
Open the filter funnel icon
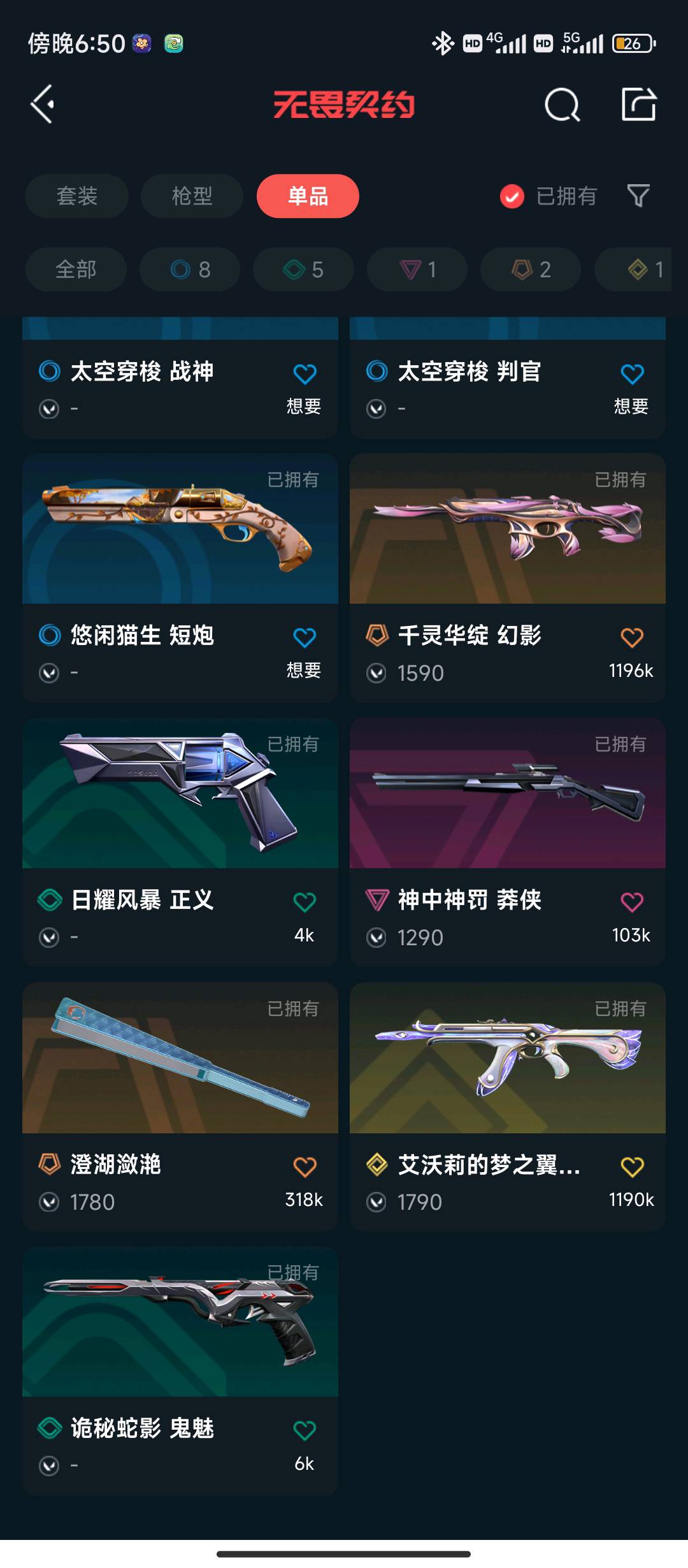[x=638, y=196]
